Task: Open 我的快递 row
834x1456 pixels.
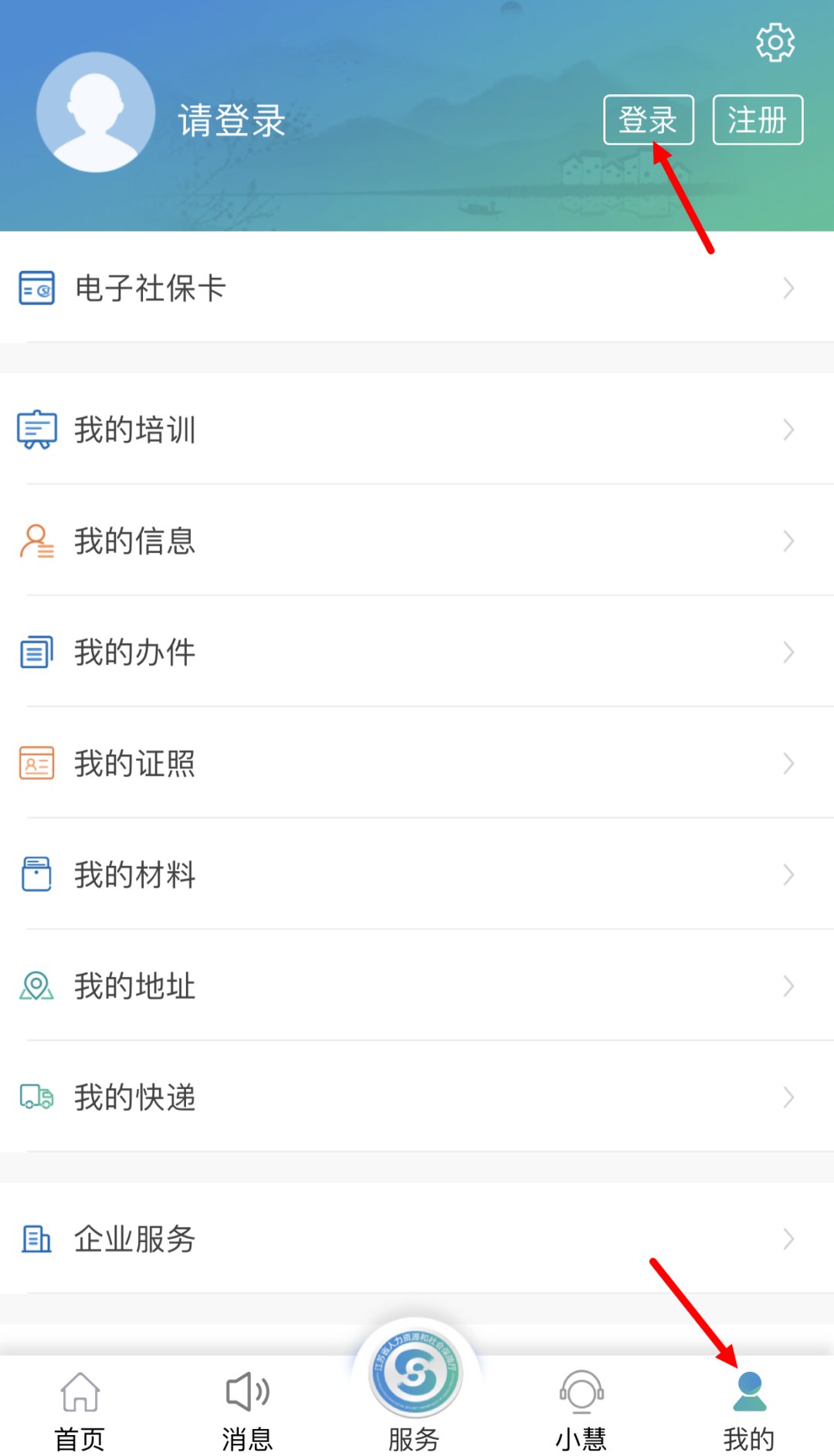Action: click(x=417, y=1097)
